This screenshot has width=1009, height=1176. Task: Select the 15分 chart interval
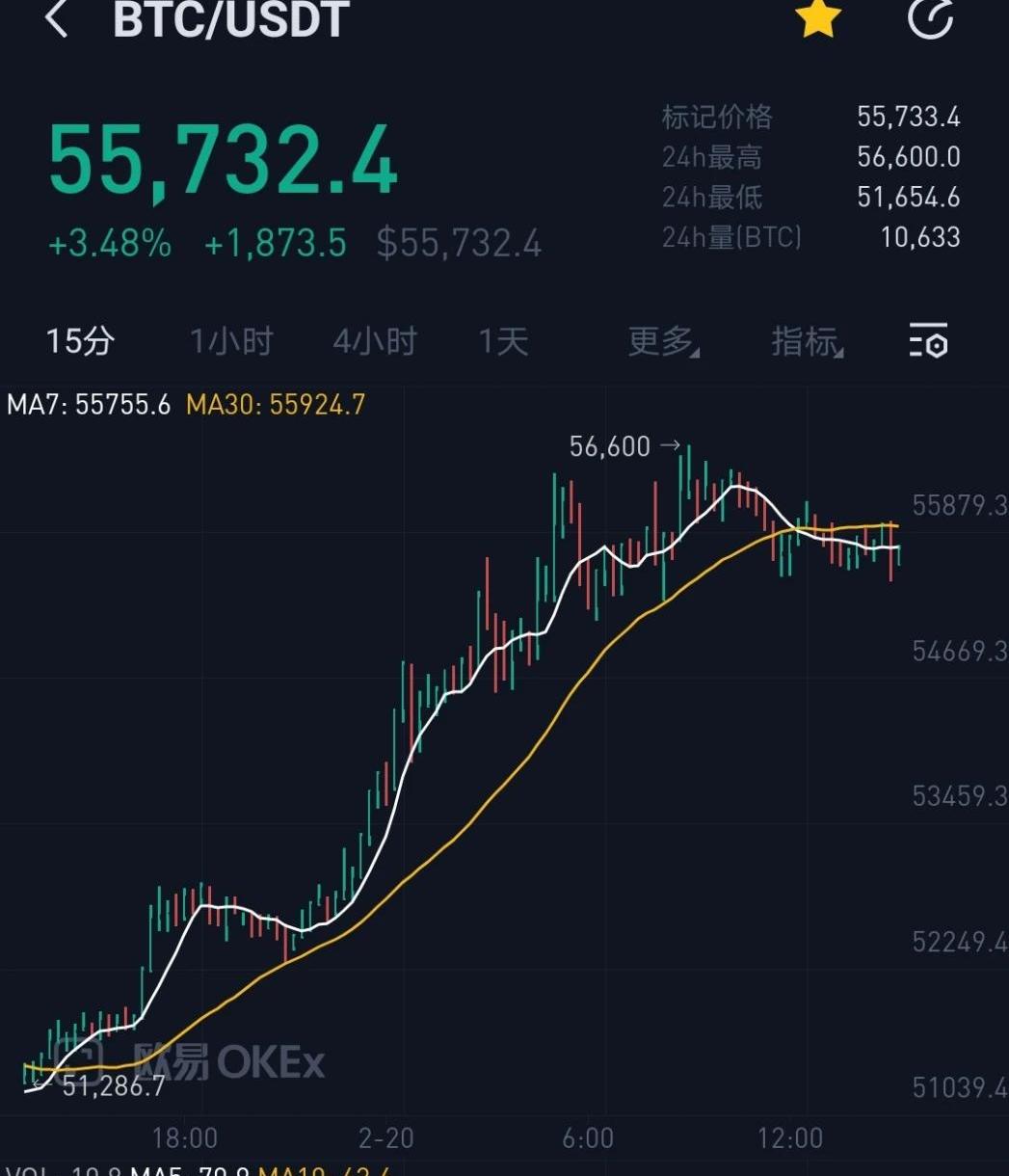(x=80, y=341)
